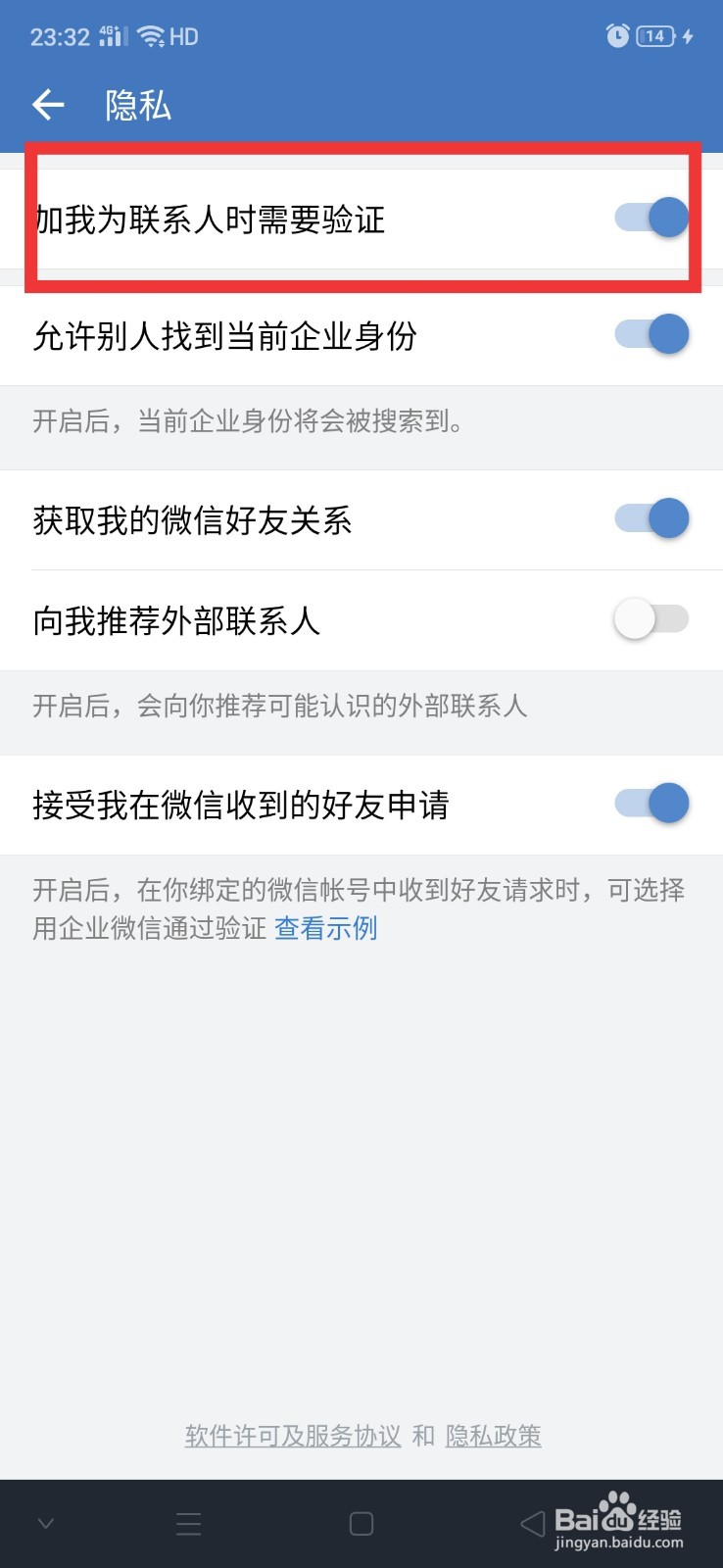Collapse the navigation bar using the down chevron
The width and height of the screenshot is (723, 1568).
point(45,1524)
